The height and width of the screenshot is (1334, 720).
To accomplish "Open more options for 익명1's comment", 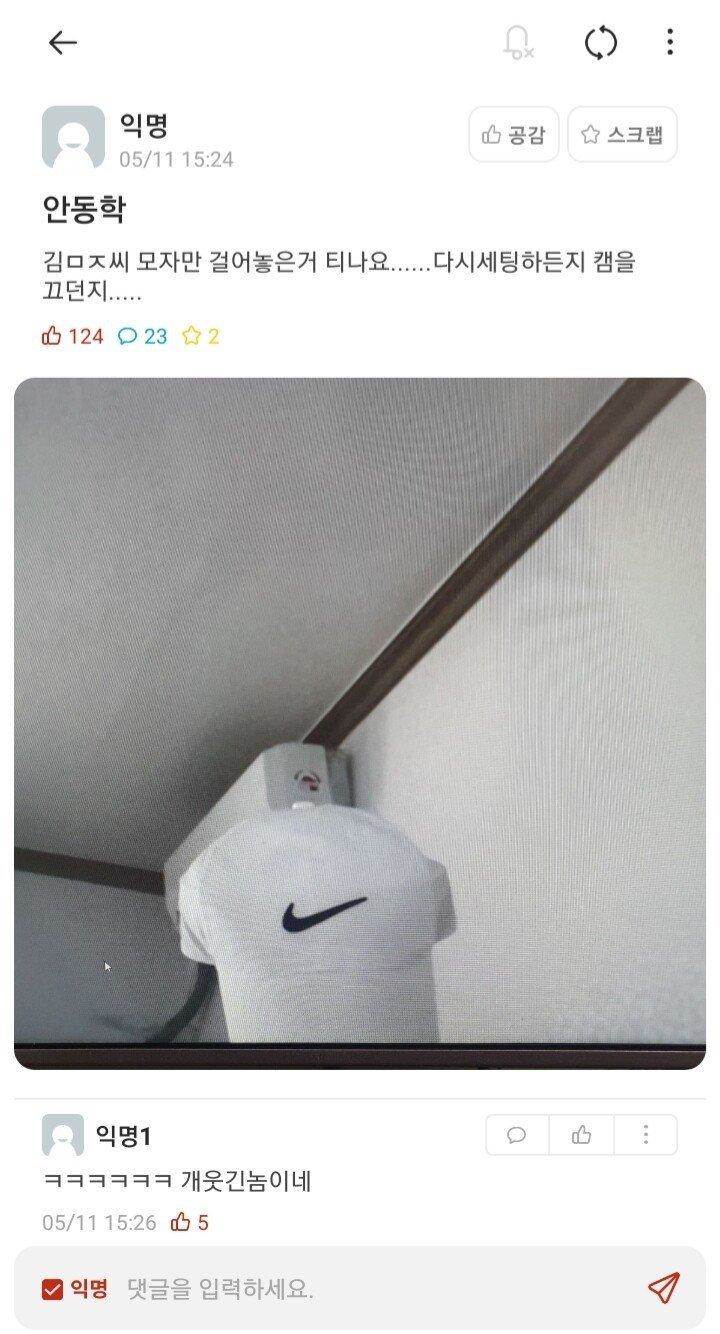I will pyautogui.click(x=645, y=1135).
